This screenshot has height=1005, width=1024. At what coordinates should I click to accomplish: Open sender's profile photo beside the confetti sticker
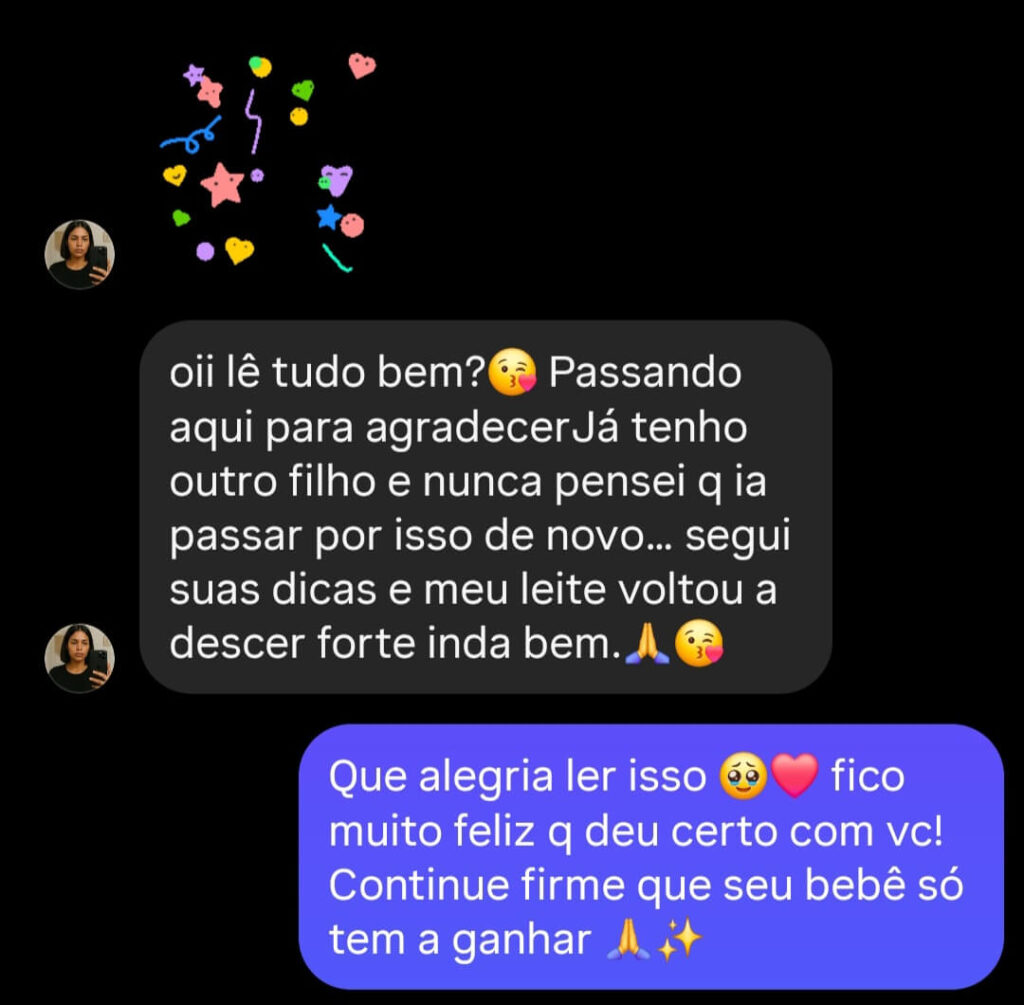tap(79, 255)
